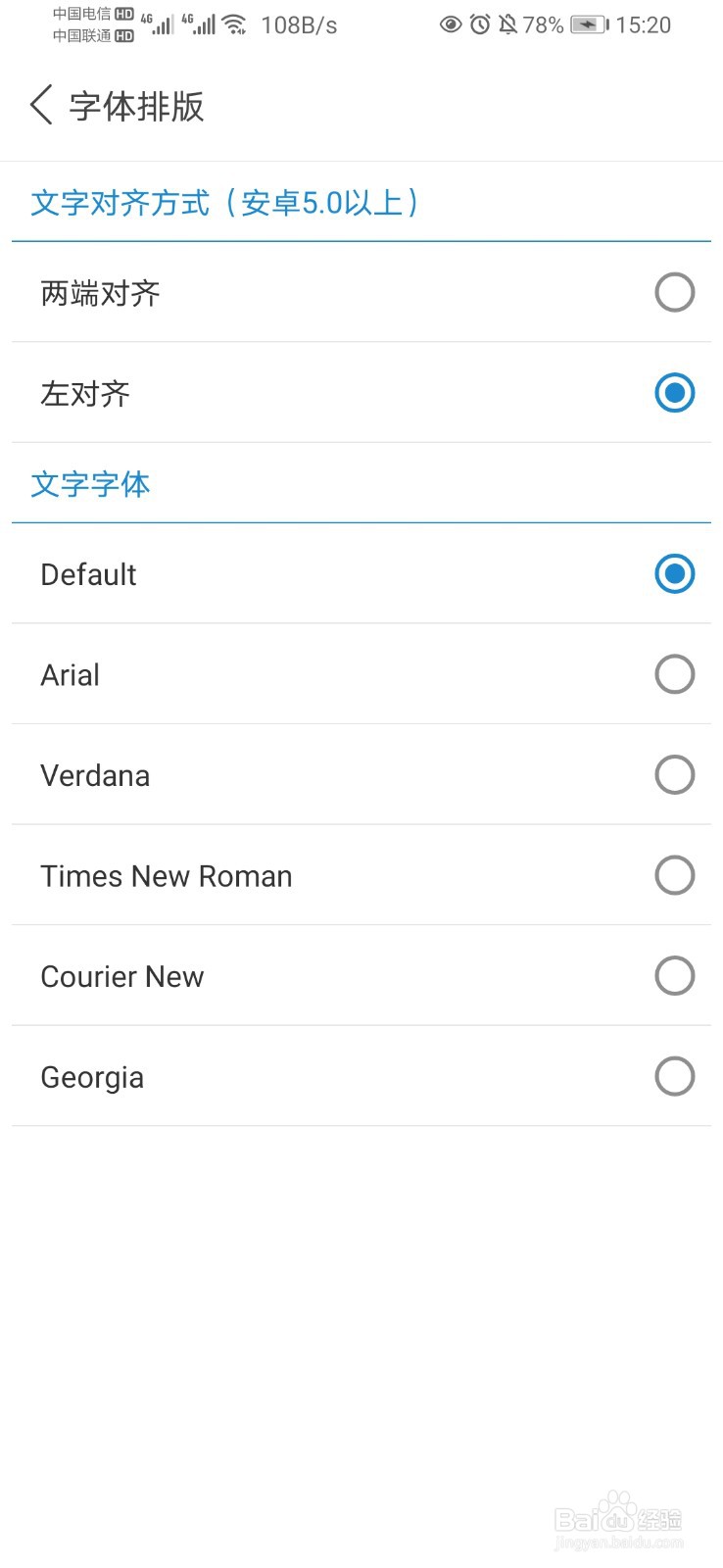This screenshot has height=1568, width=723.
Task: Click the eye protection mode status icon
Action: click(x=452, y=24)
